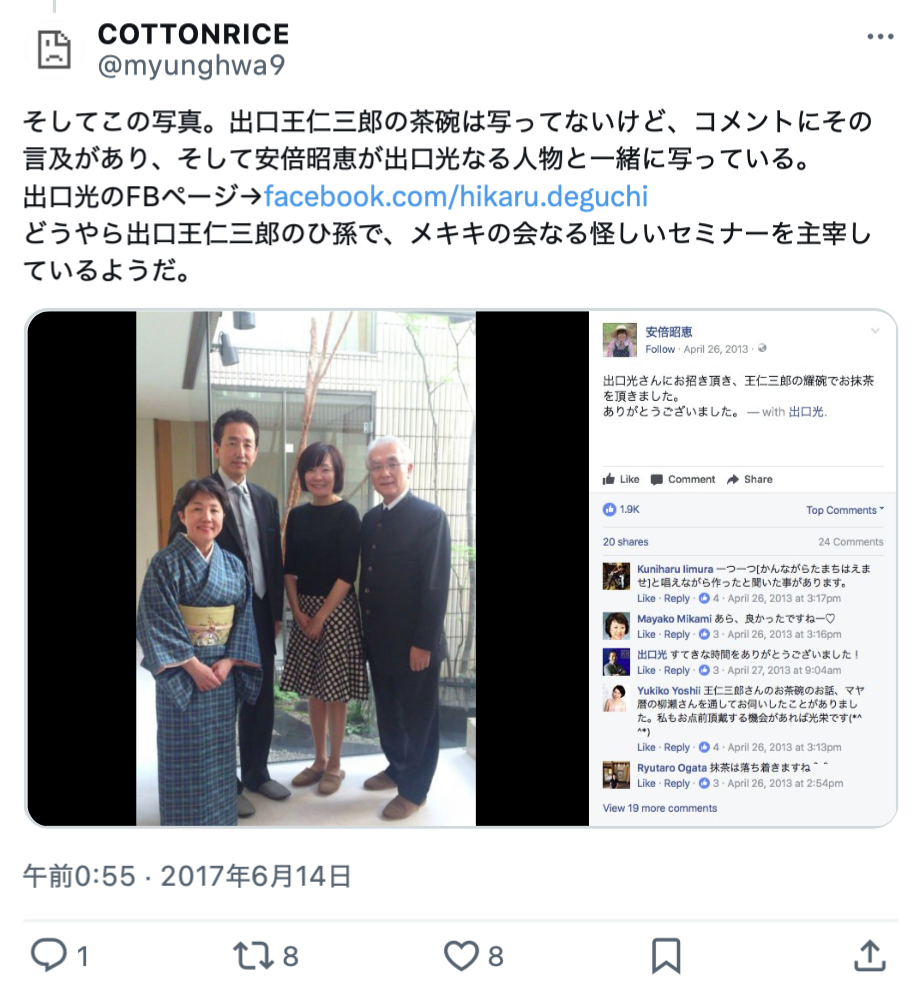Open the tweet's overflow menu
Screen dimensions: 922x986
tap(879, 37)
